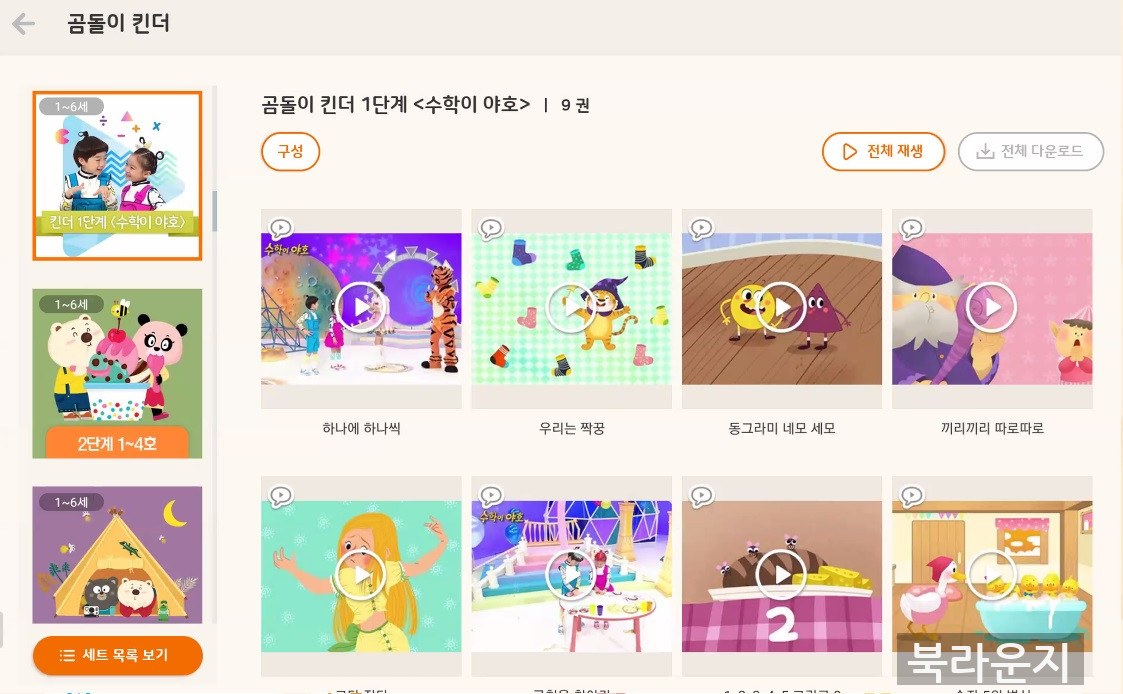The image size is (1123, 694).
Task: Go back using the top arrow
Action: tap(23, 24)
